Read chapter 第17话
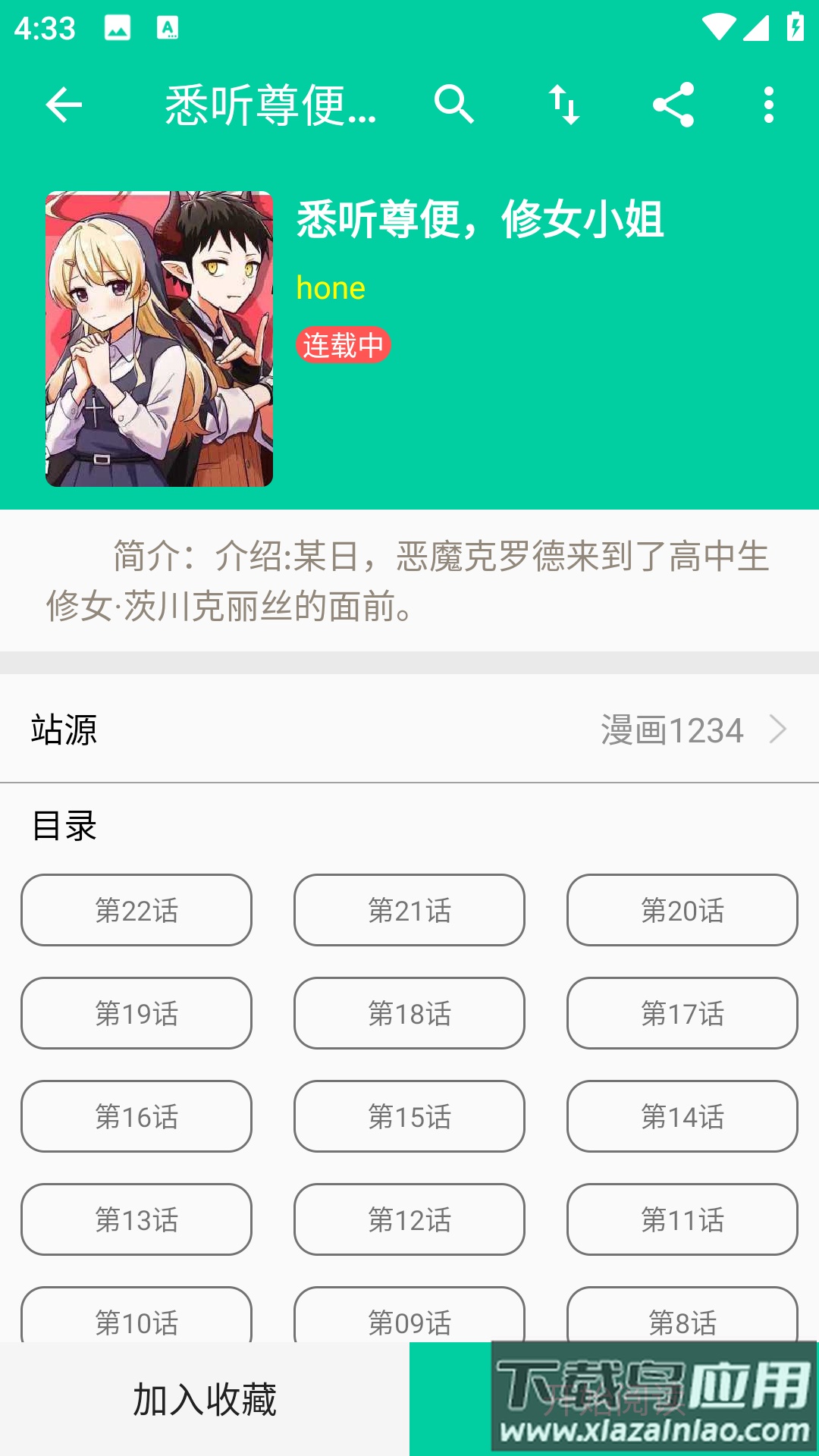 (x=682, y=1013)
